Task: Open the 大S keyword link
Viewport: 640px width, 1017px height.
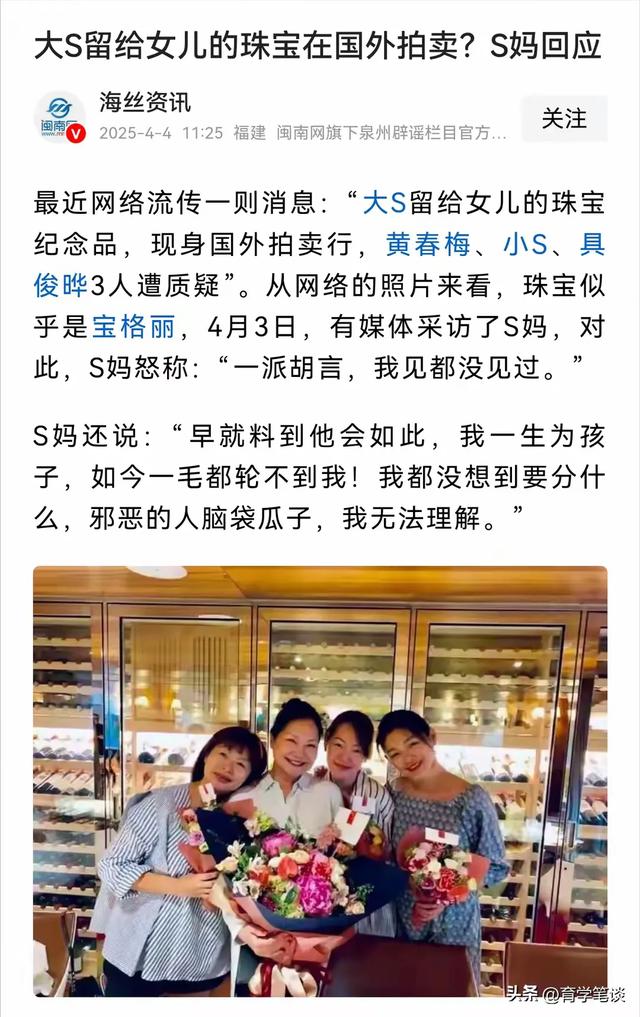Action: [x=383, y=204]
